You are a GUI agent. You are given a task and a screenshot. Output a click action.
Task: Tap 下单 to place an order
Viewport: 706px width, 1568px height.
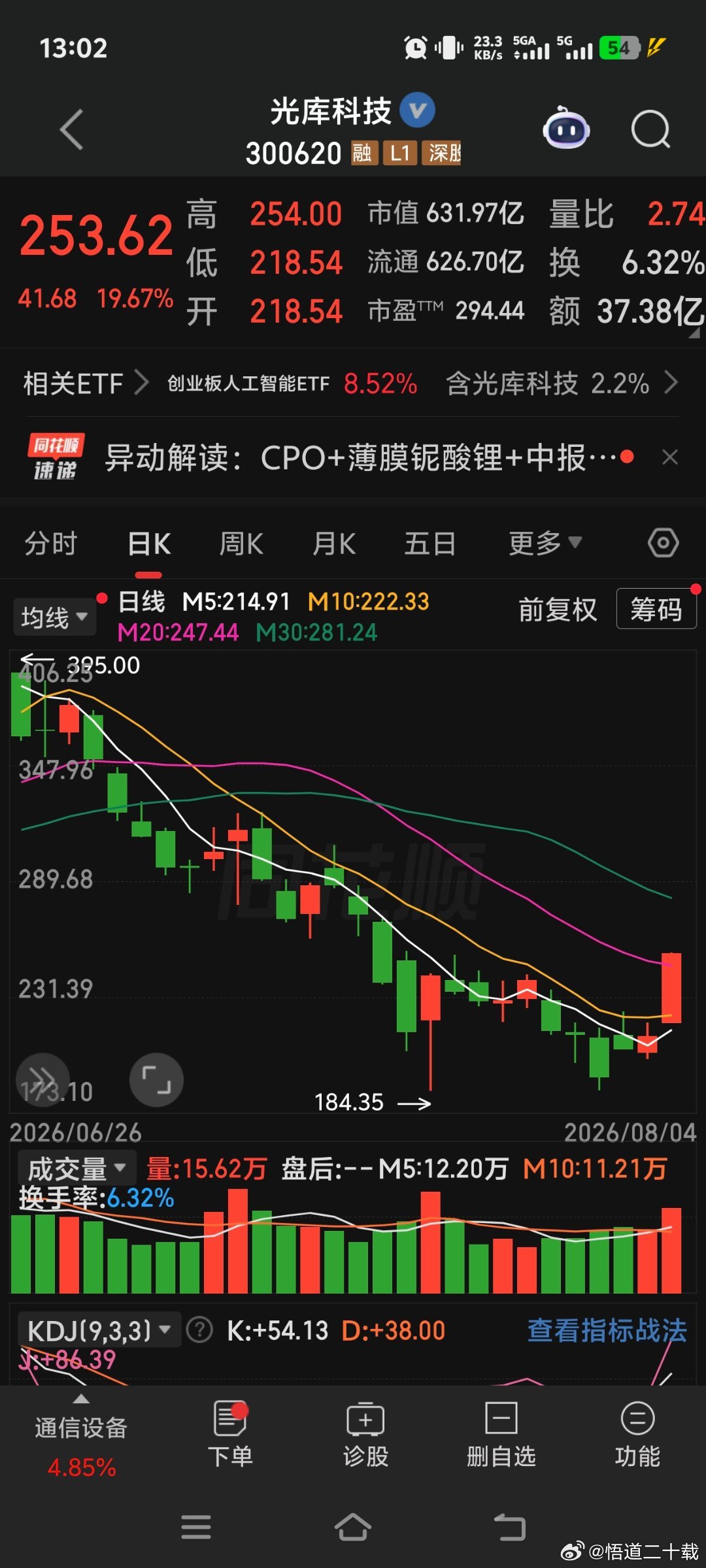[230, 1435]
